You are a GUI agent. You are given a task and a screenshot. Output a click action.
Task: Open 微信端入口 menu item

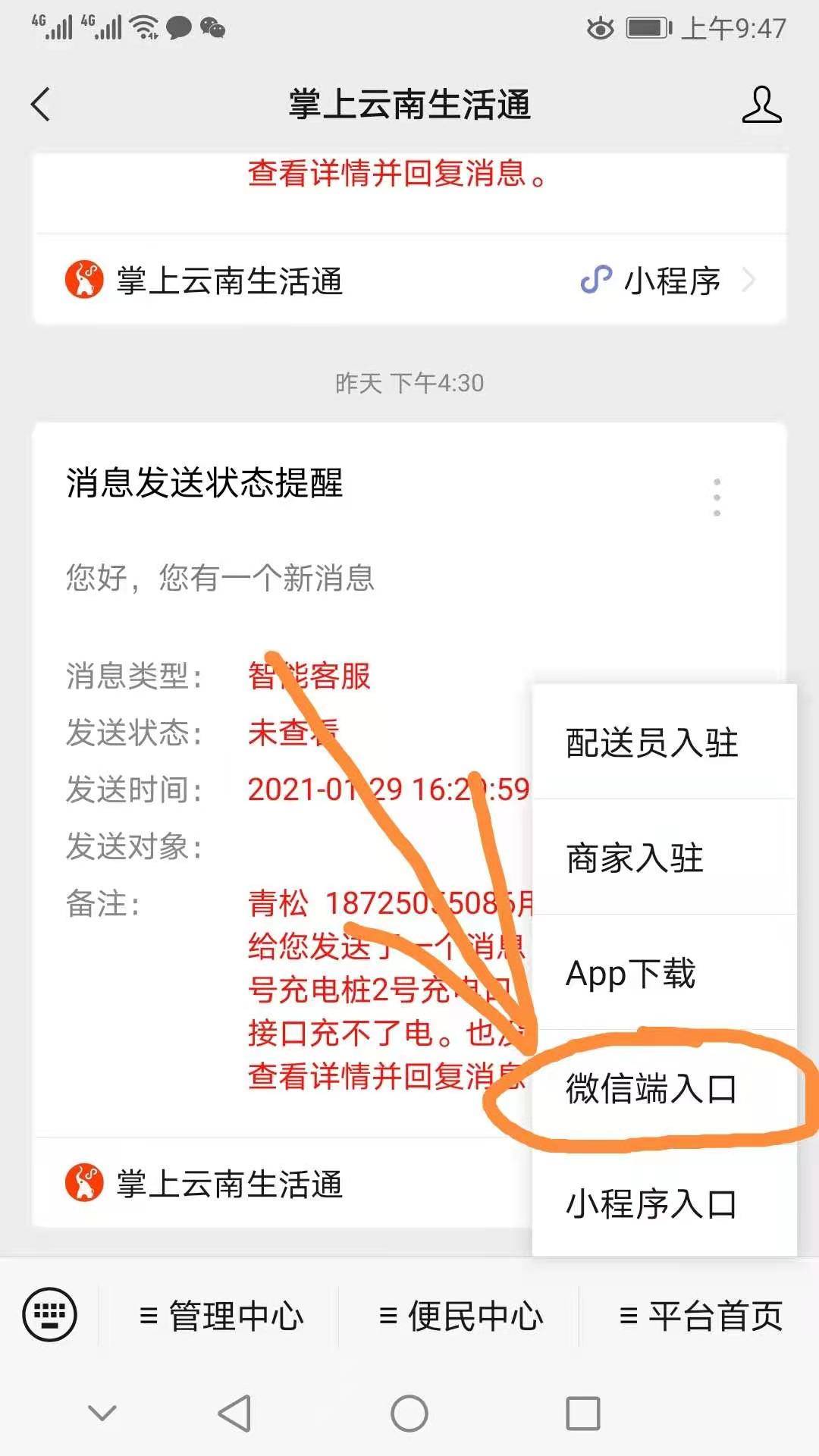[x=652, y=1089]
